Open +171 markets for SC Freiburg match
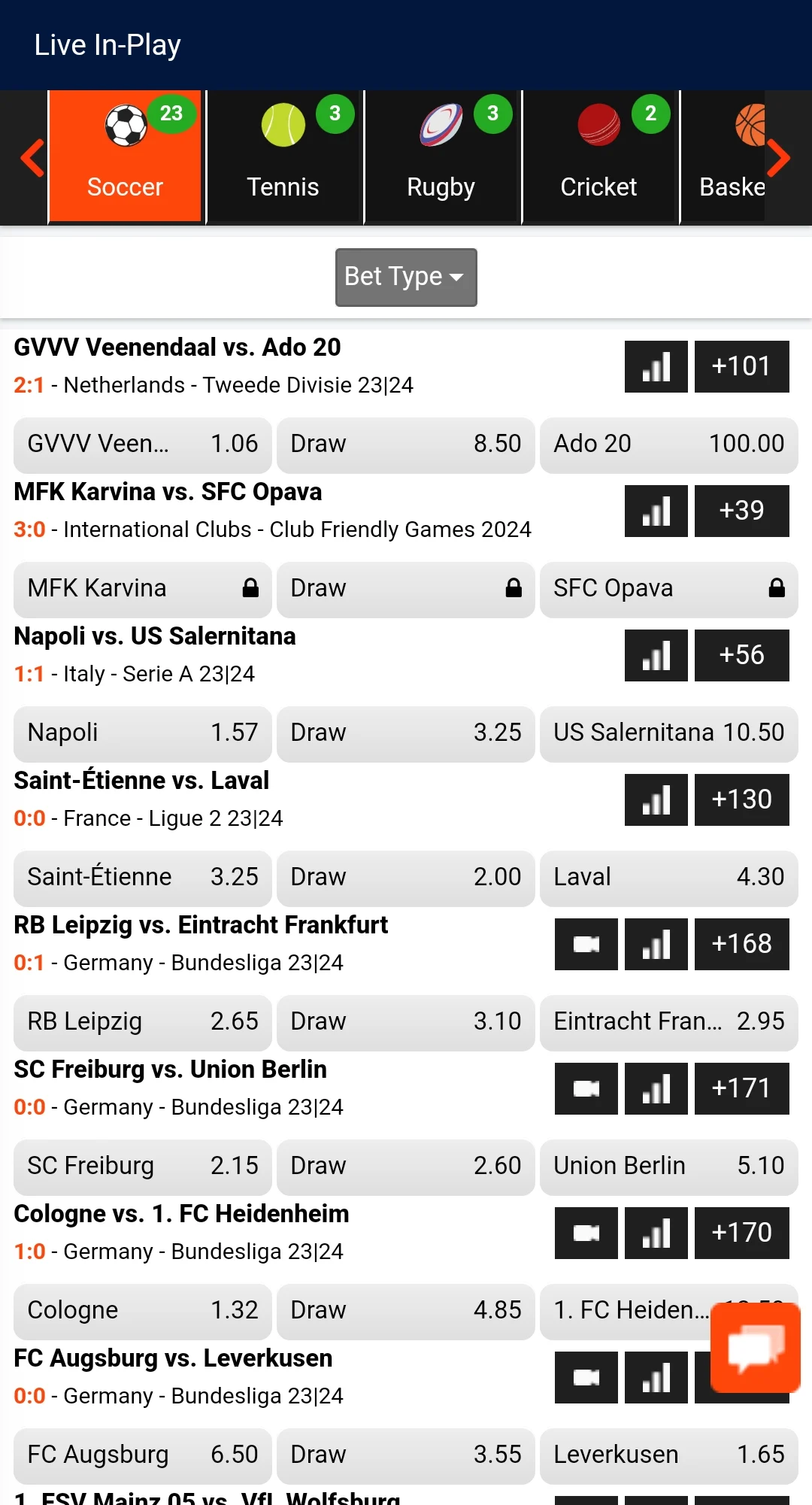 741,1088
